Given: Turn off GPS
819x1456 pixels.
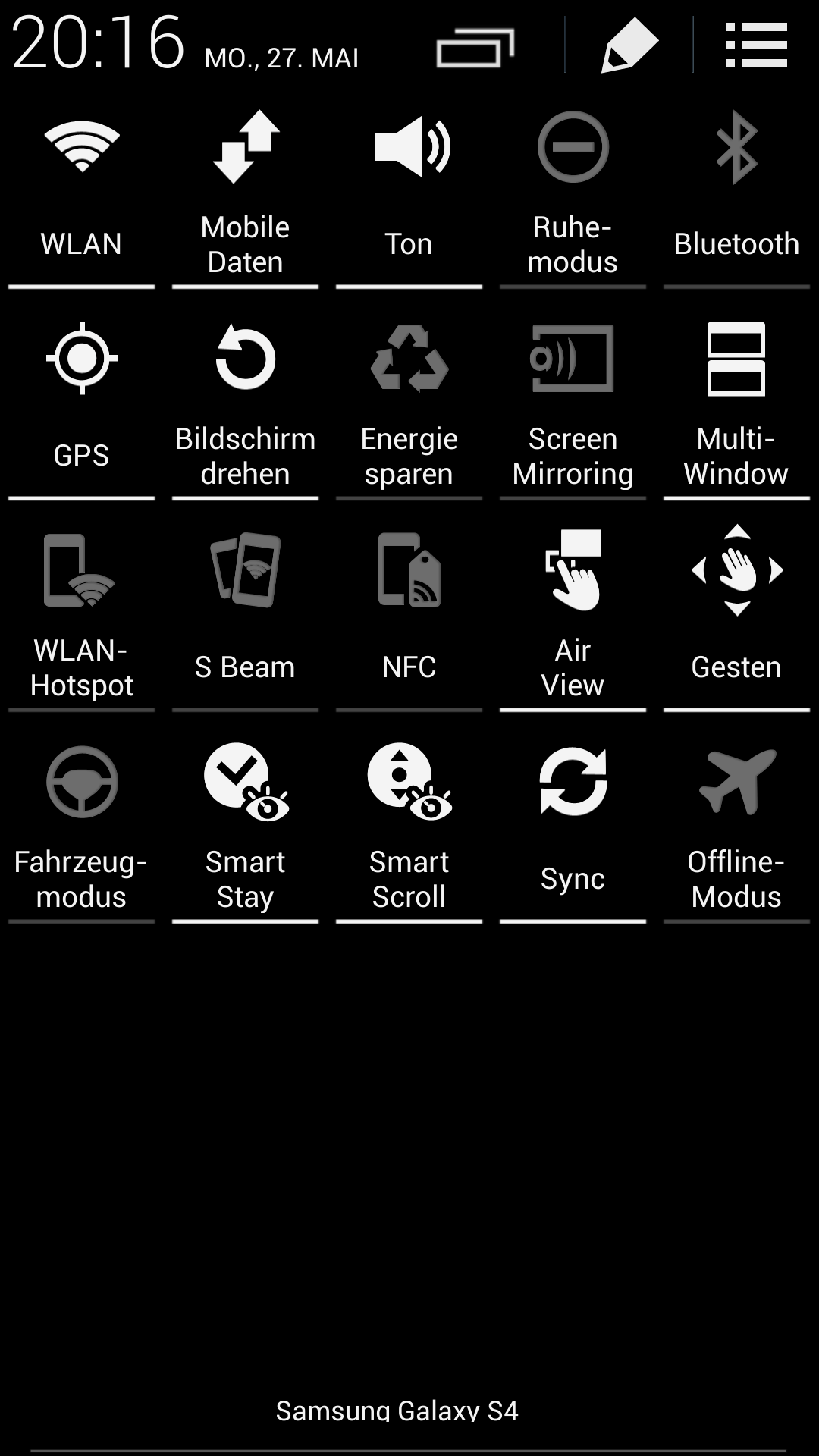Looking at the screenshot, I should pos(82,406).
